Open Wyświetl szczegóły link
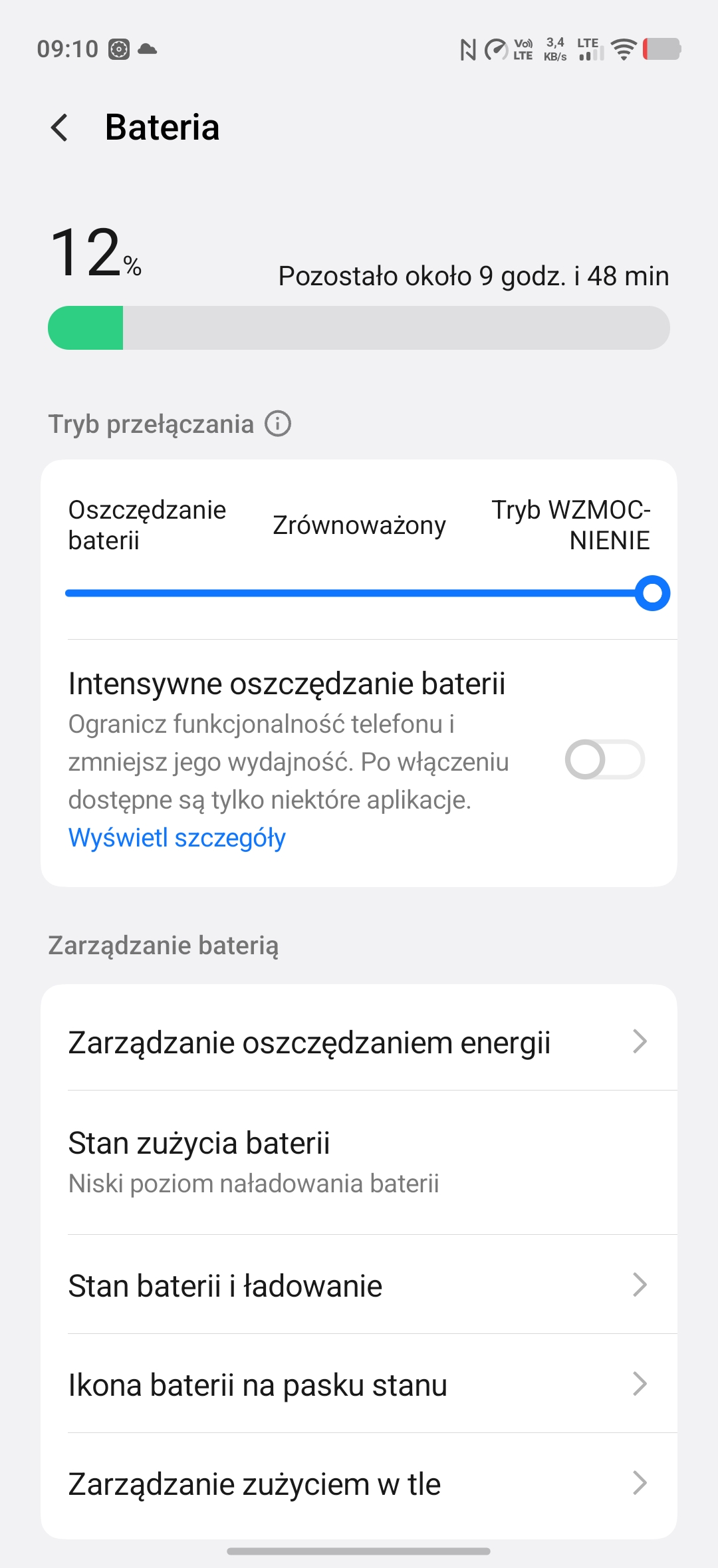 point(177,838)
